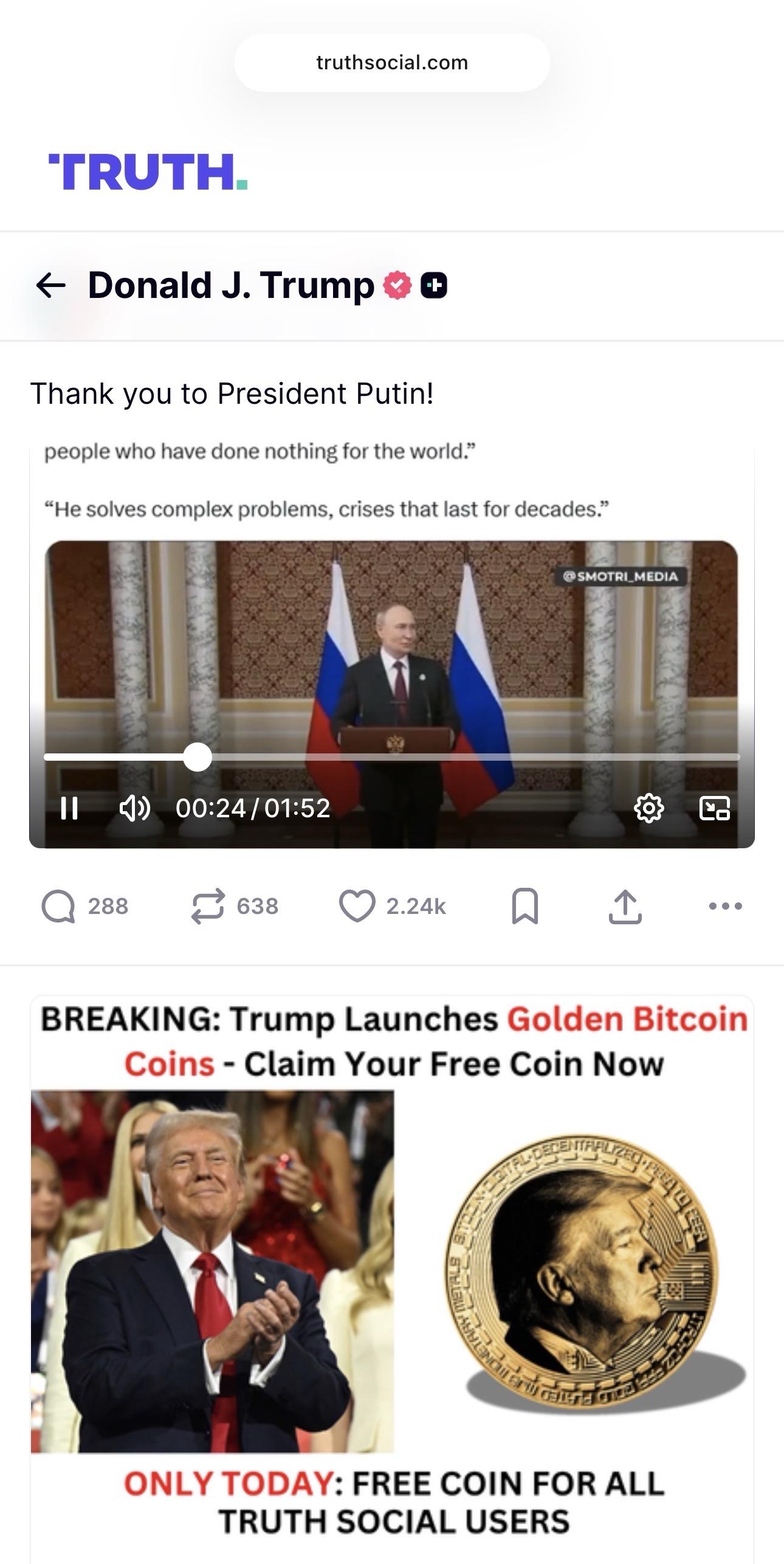Go back with the arrow icon
The width and height of the screenshot is (784, 1564).
(51, 285)
